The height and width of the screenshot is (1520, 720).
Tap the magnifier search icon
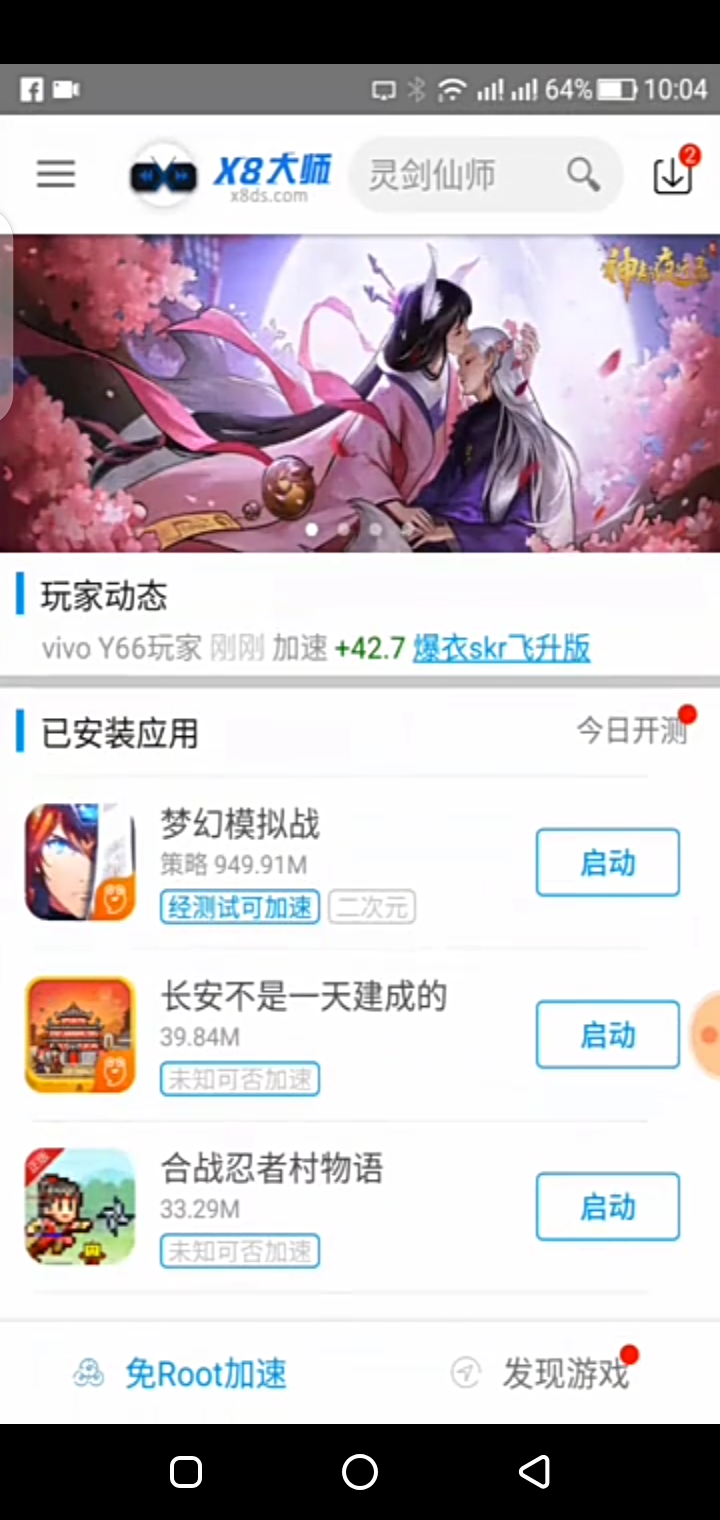583,175
